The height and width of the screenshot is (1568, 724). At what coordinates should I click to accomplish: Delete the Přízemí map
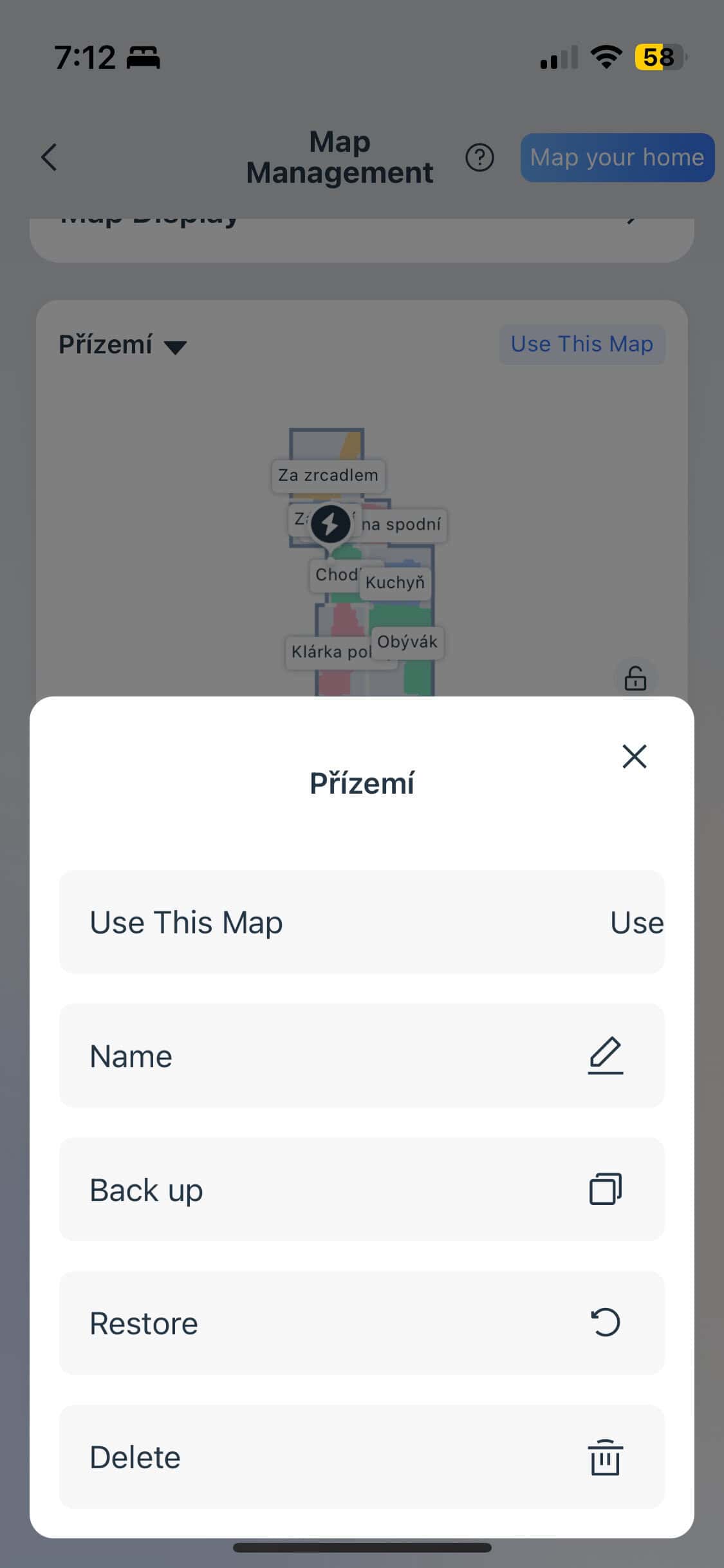362,1457
